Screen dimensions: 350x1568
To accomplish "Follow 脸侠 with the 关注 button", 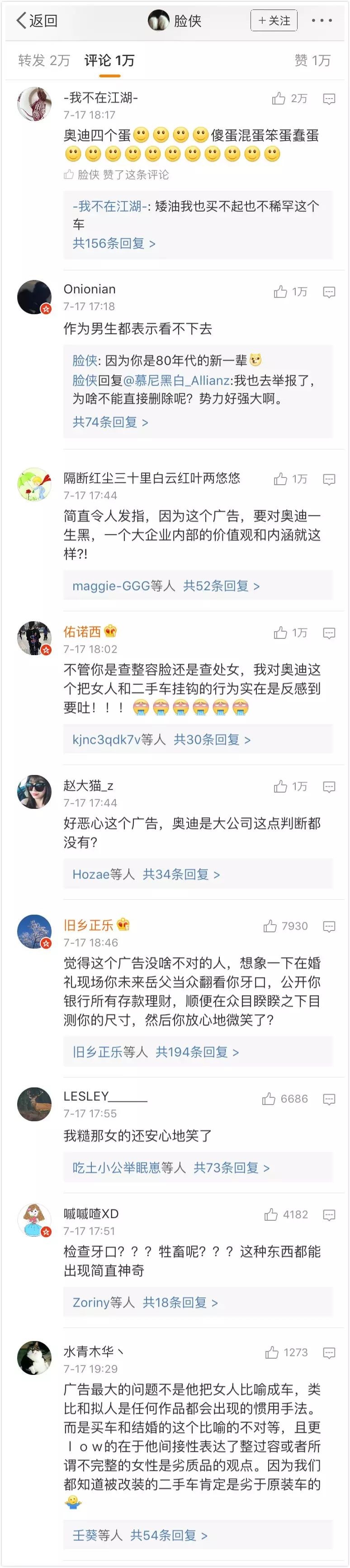I will point(274,21).
